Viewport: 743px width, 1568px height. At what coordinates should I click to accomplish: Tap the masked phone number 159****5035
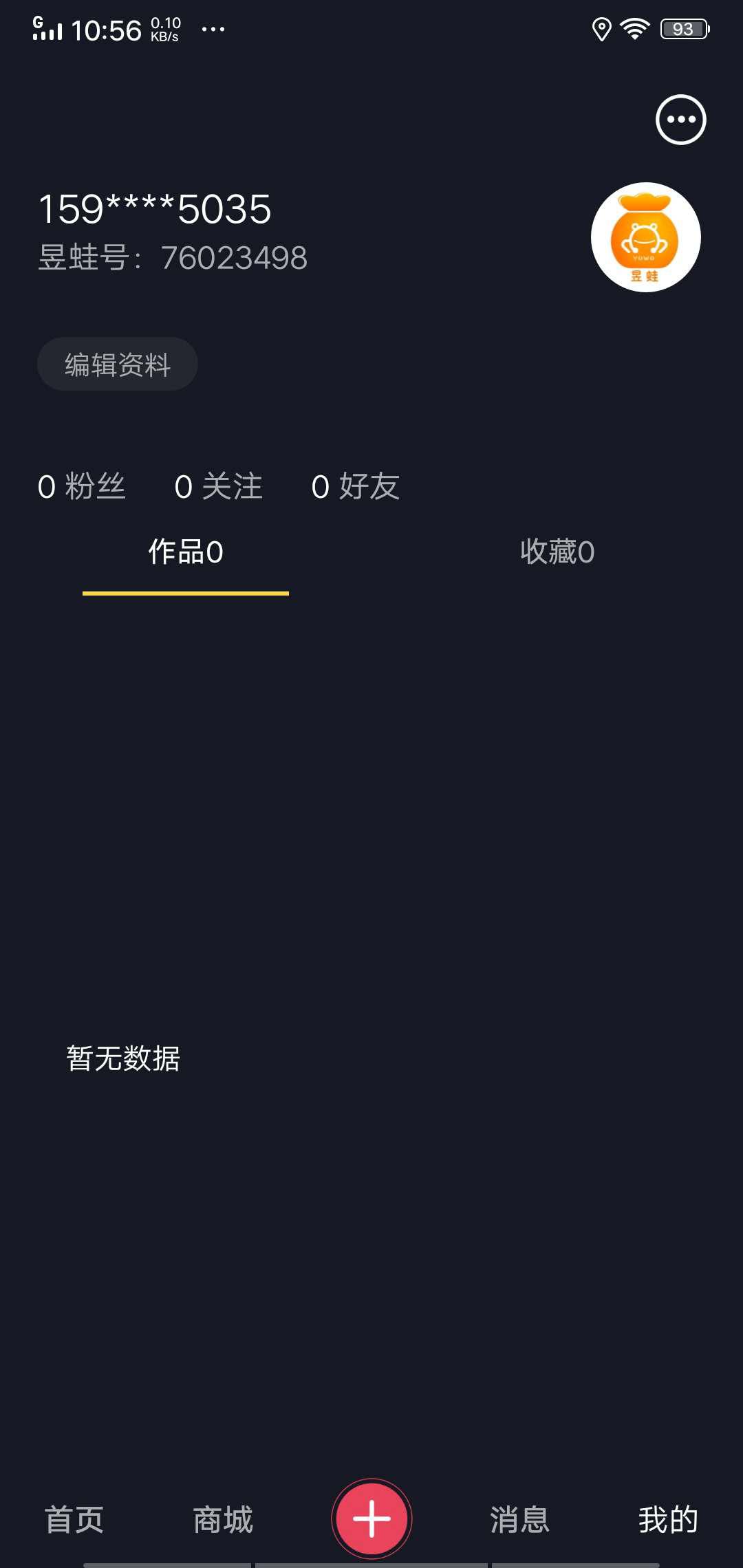pyautogui.click(x=154, y=208)
